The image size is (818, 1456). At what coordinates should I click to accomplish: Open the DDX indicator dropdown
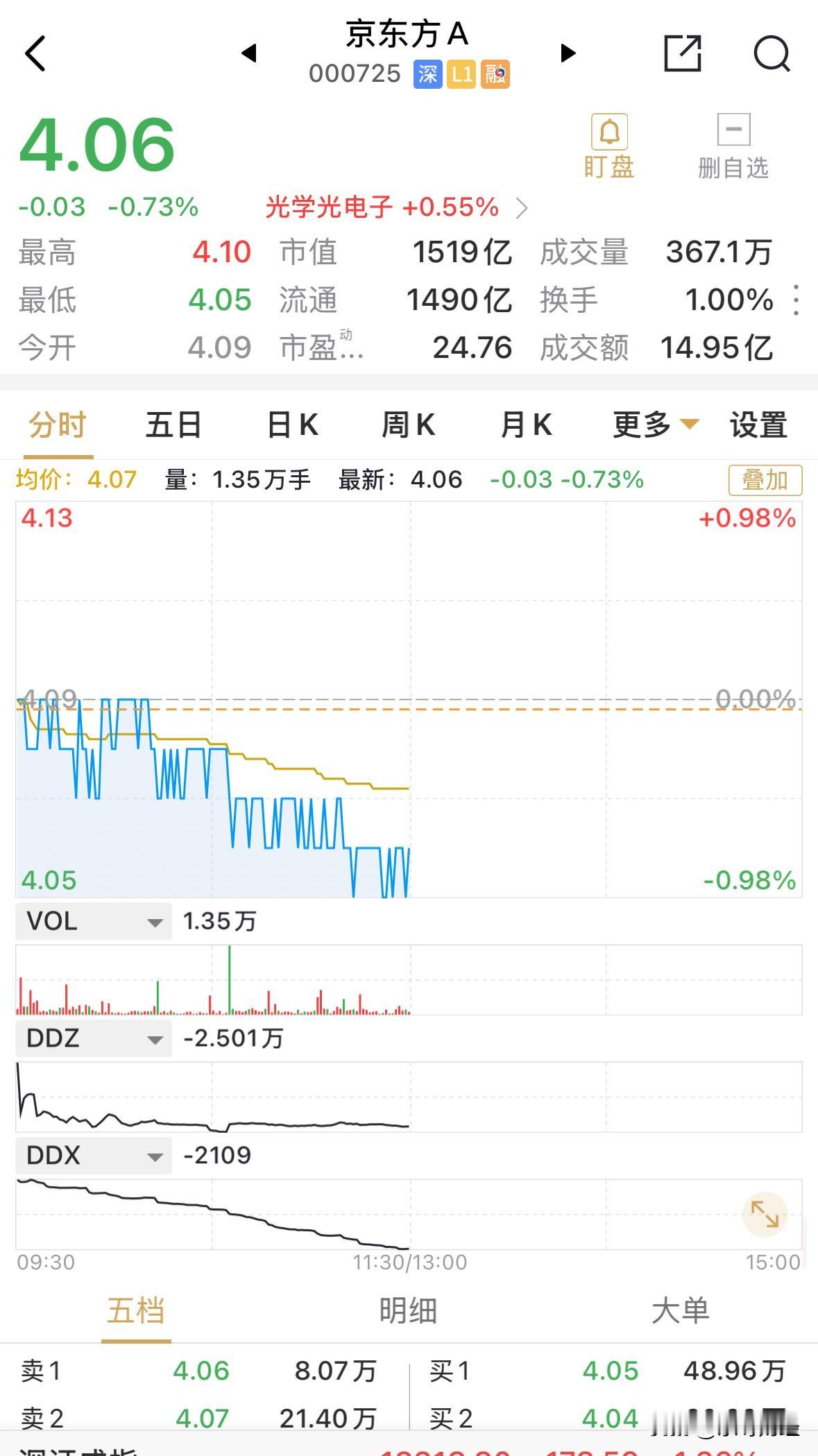pyautogui.click(x=93, y=1155)
